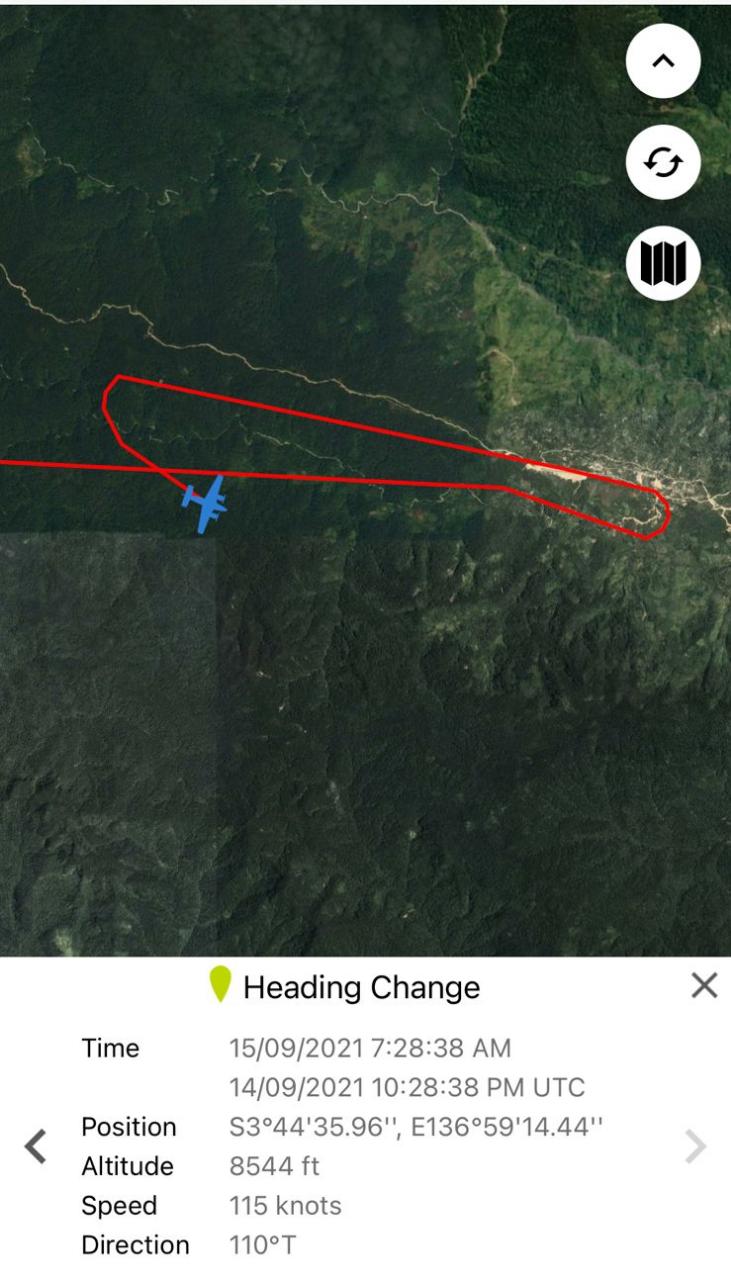The width and height of the screenshot is (731, 1280).
Task: Select the blue aircraft marker on map
Action: pos(206,503)
